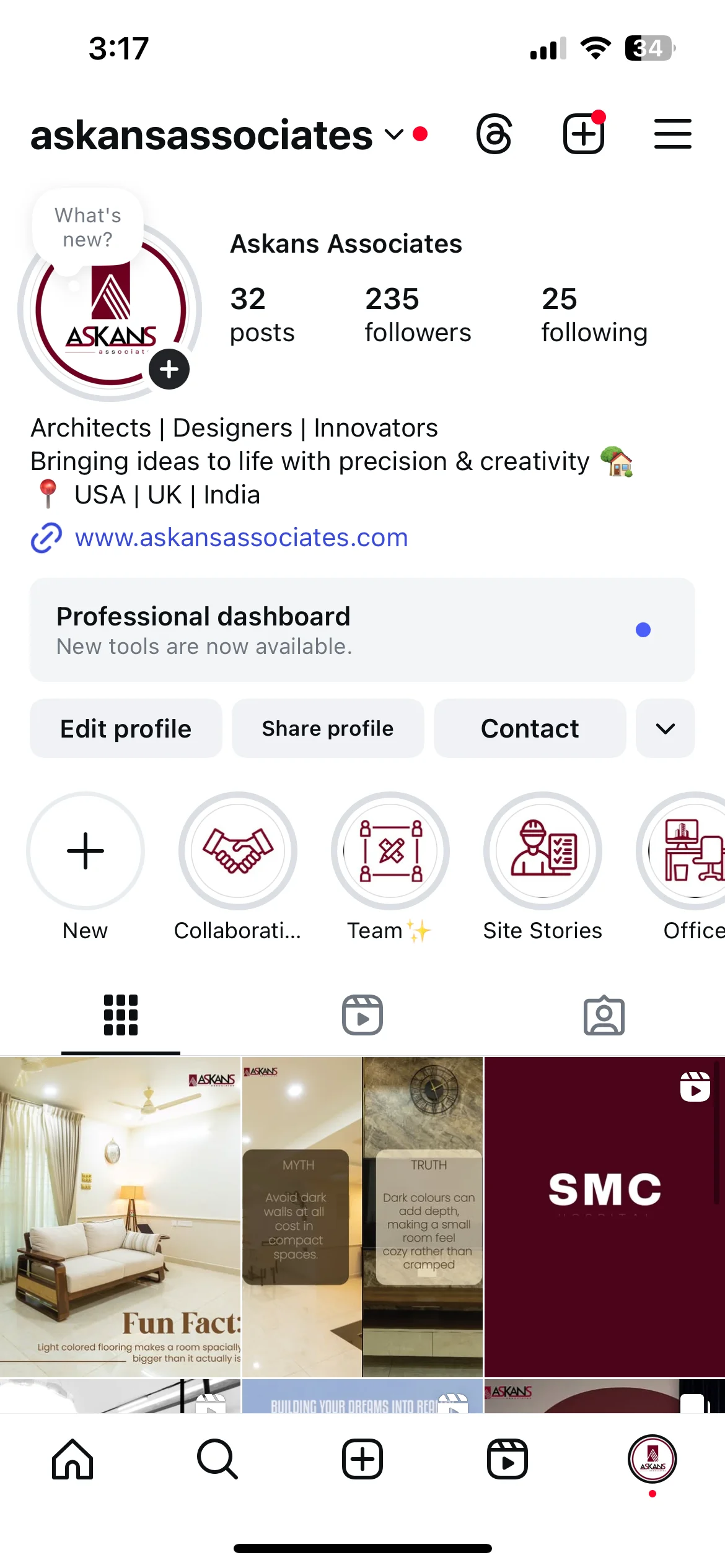
Task: Add a New highlight
Action: pyautogui.click(x=86, y=851)
